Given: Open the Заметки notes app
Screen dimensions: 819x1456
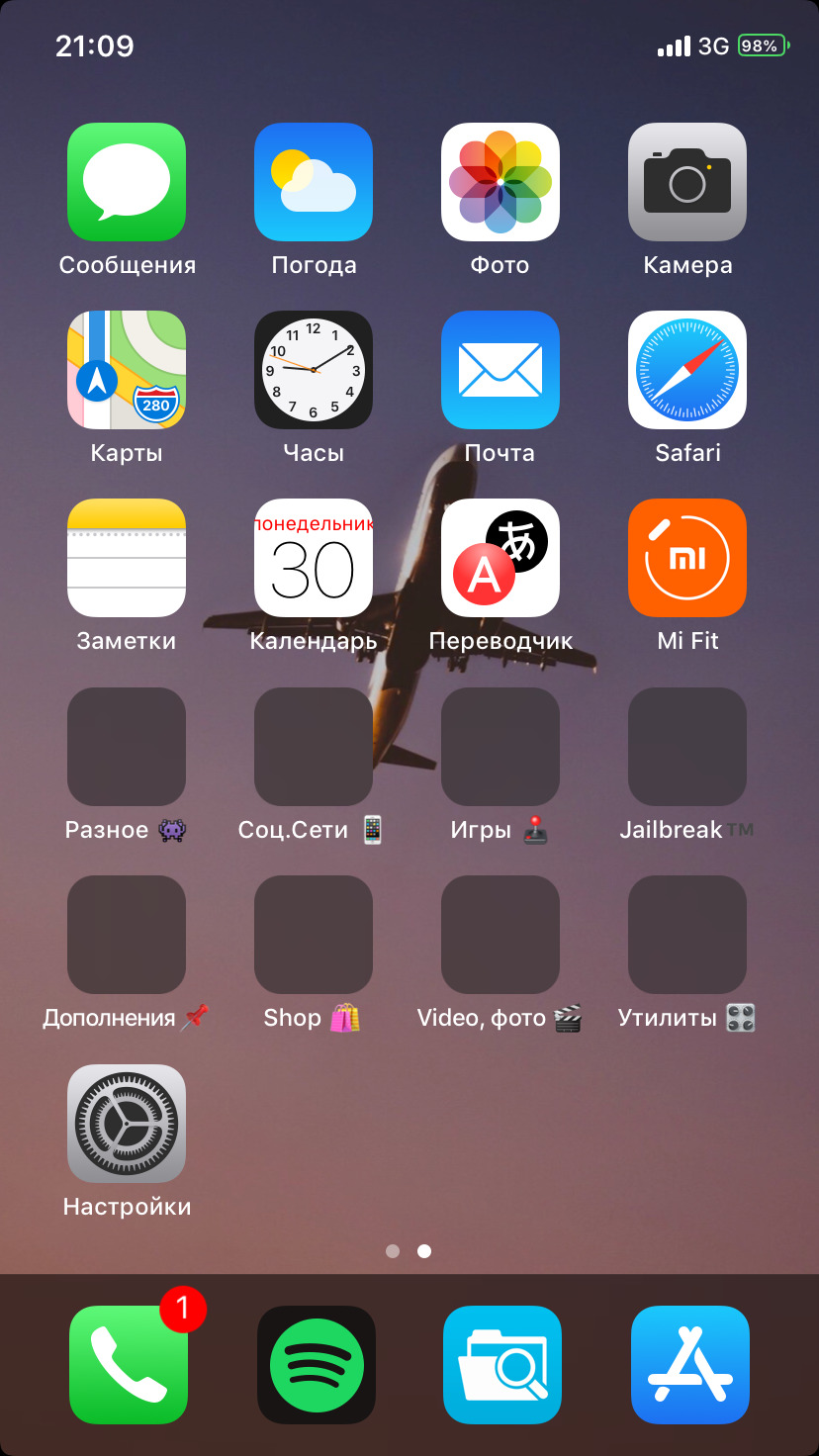Looking at the screenshot, I should 127,558.
